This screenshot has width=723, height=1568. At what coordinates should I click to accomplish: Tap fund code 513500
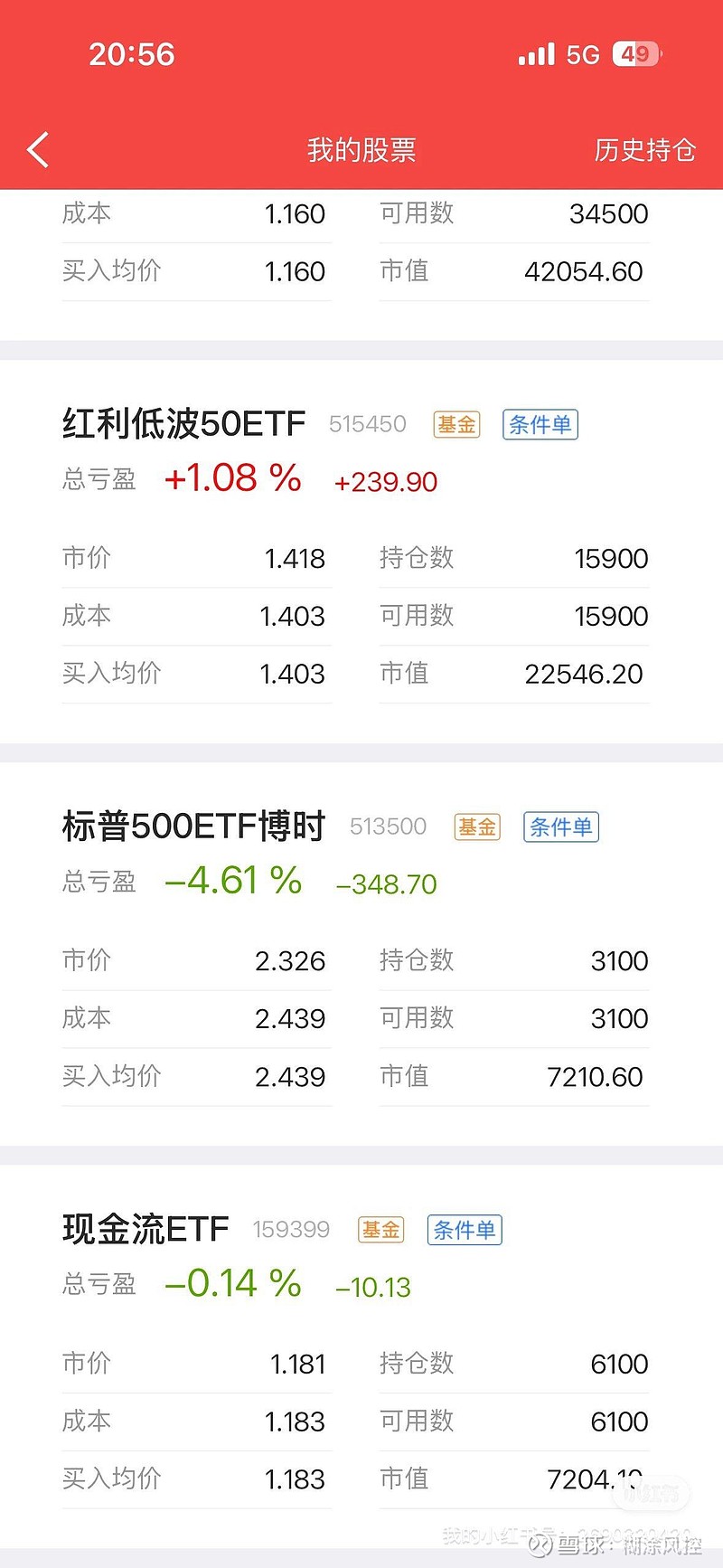(x=387, y=827)
